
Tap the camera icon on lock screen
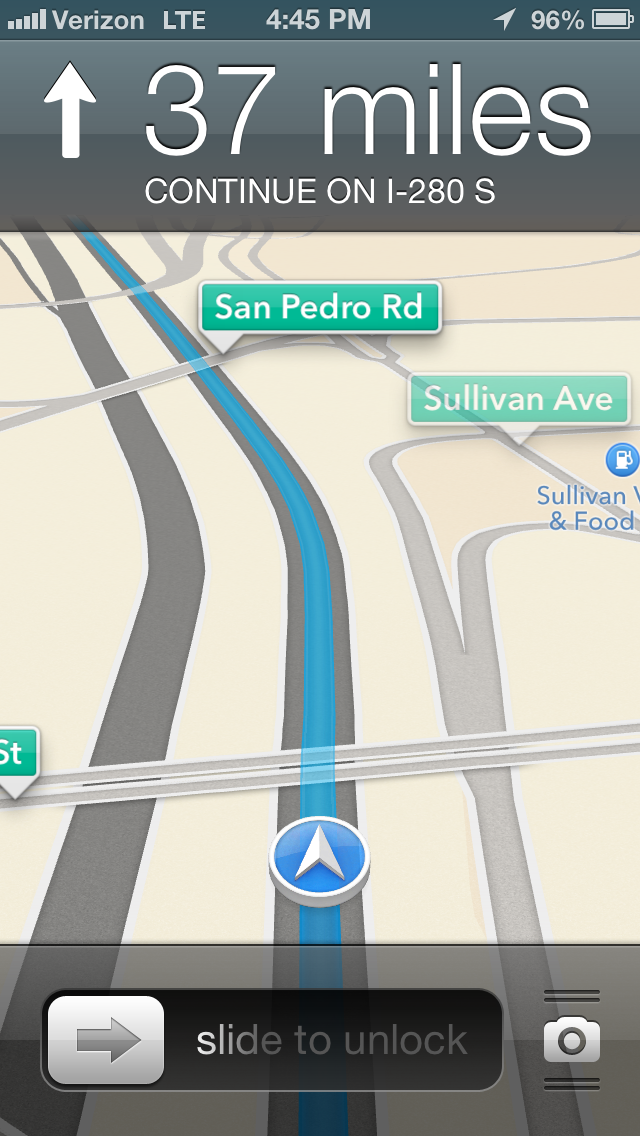pyautogui.click(x=572, y=1041)
